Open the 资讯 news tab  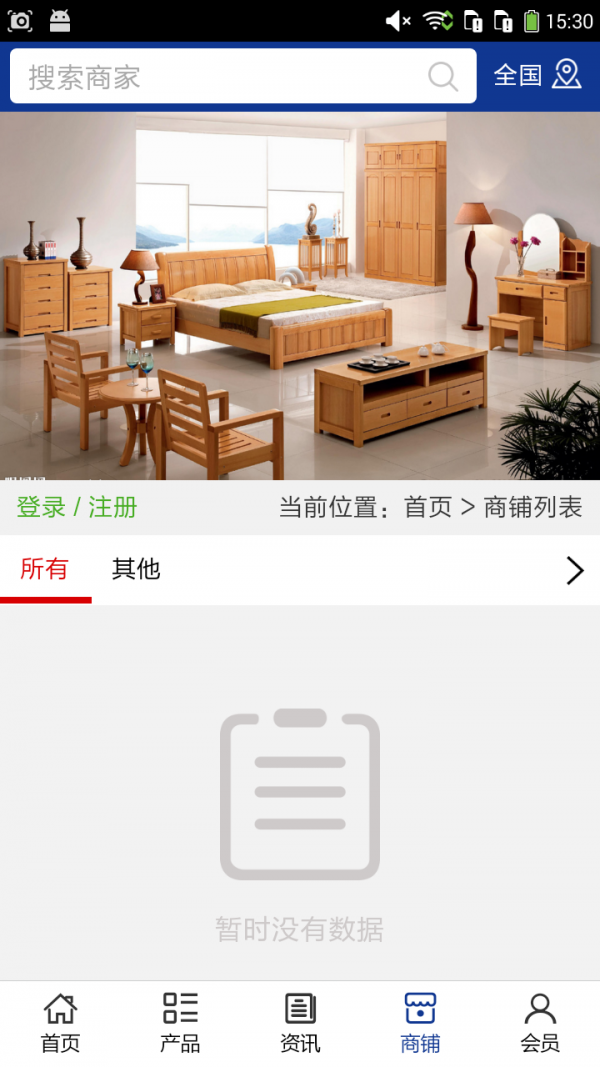point(300,1023)
